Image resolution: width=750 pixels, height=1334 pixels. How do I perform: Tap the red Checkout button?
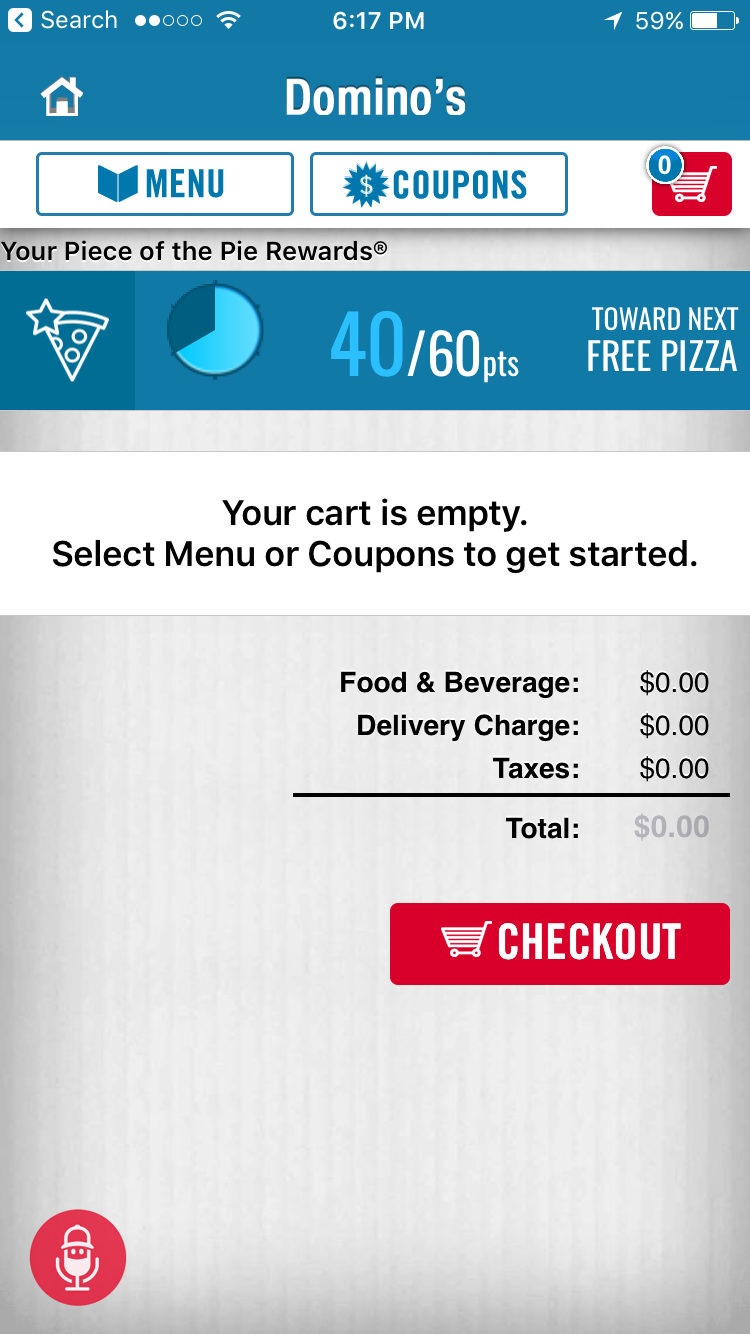point(560,943)
